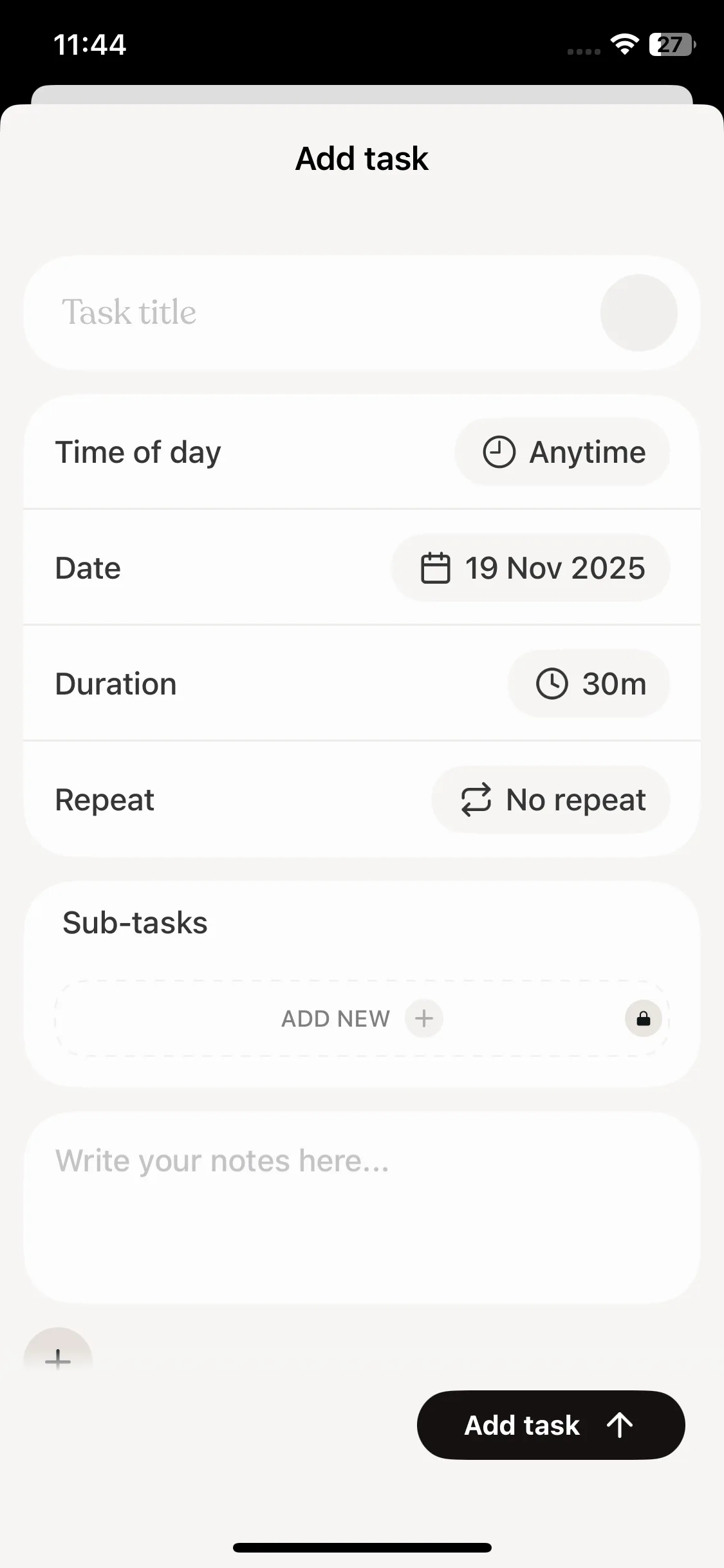Tap the round icon picker beside Task title

[x=638, y=313]
